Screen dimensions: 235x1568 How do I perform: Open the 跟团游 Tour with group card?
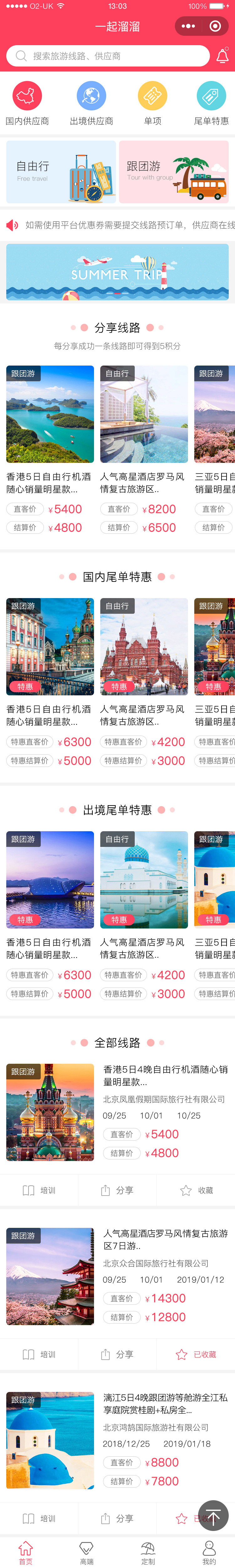coord(174,172)
